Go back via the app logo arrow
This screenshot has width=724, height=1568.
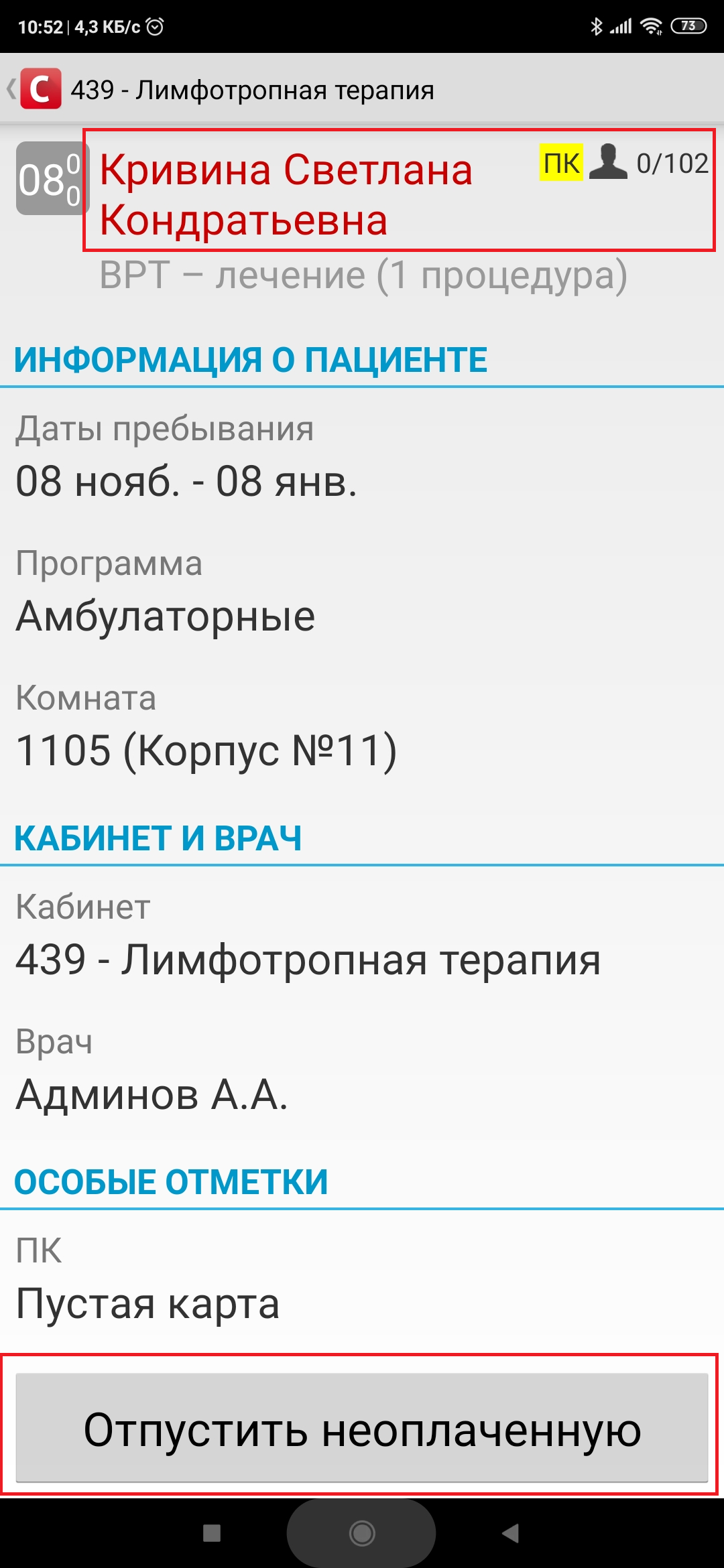click(x=35, y=89)
